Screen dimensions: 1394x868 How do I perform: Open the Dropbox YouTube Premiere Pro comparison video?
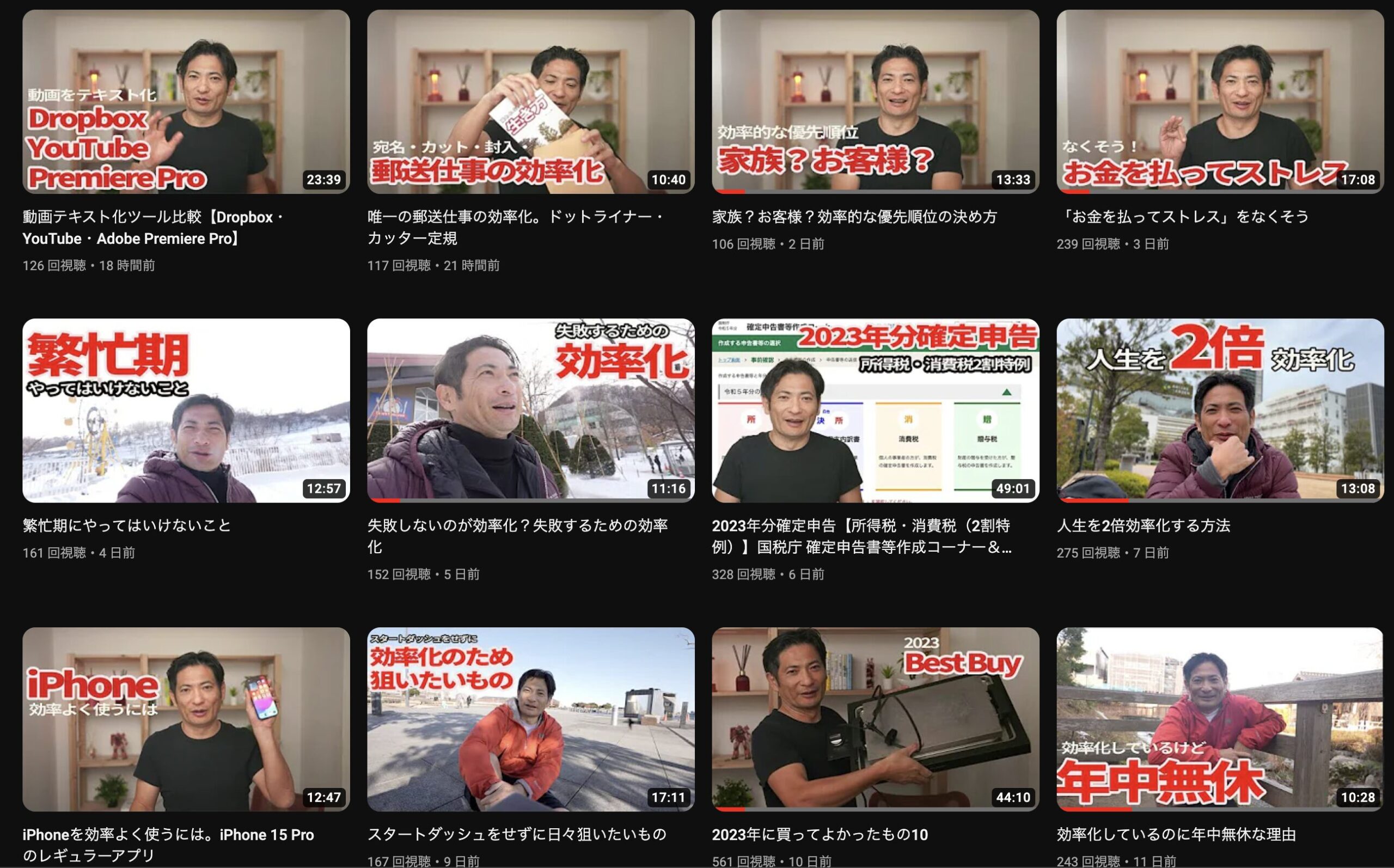pos(186,102)
